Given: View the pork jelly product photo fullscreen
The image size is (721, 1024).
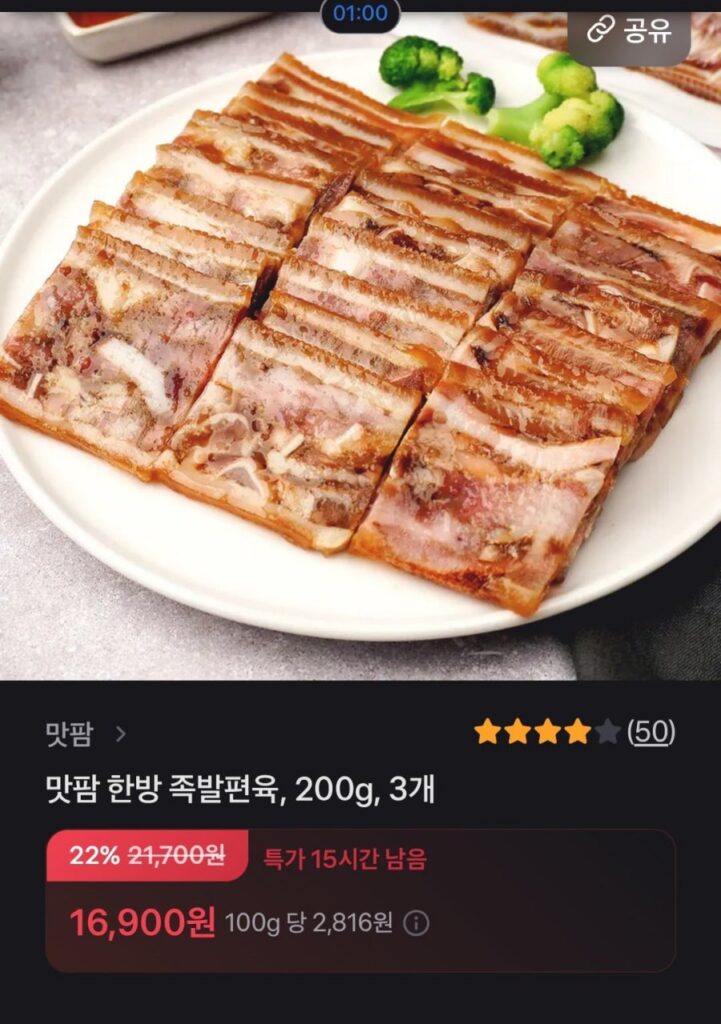Looking at the screenshot, I should pos(360,340).
